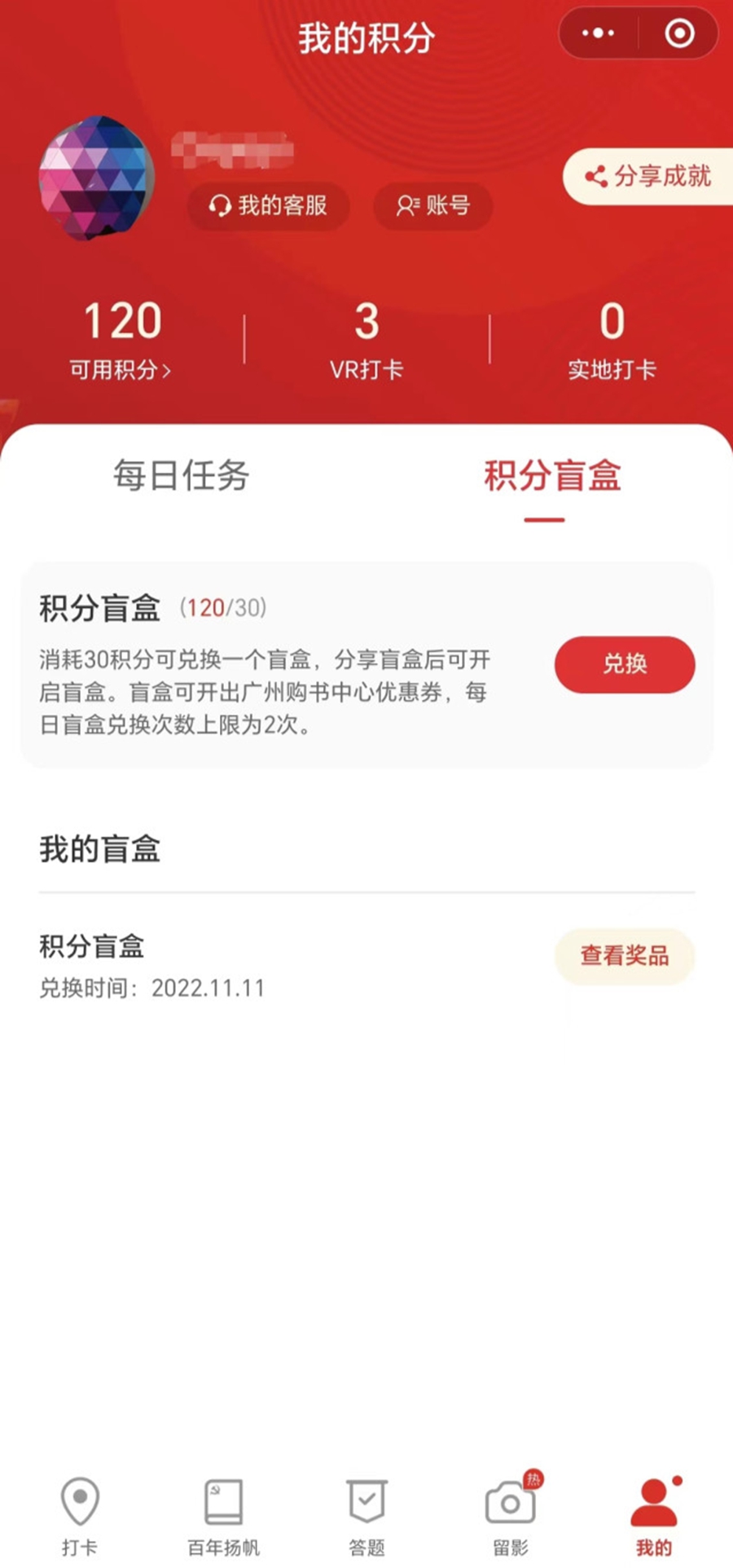
Task: Close the mini program via circle icon
Action: pyautogui.click(x=679, y=33)
